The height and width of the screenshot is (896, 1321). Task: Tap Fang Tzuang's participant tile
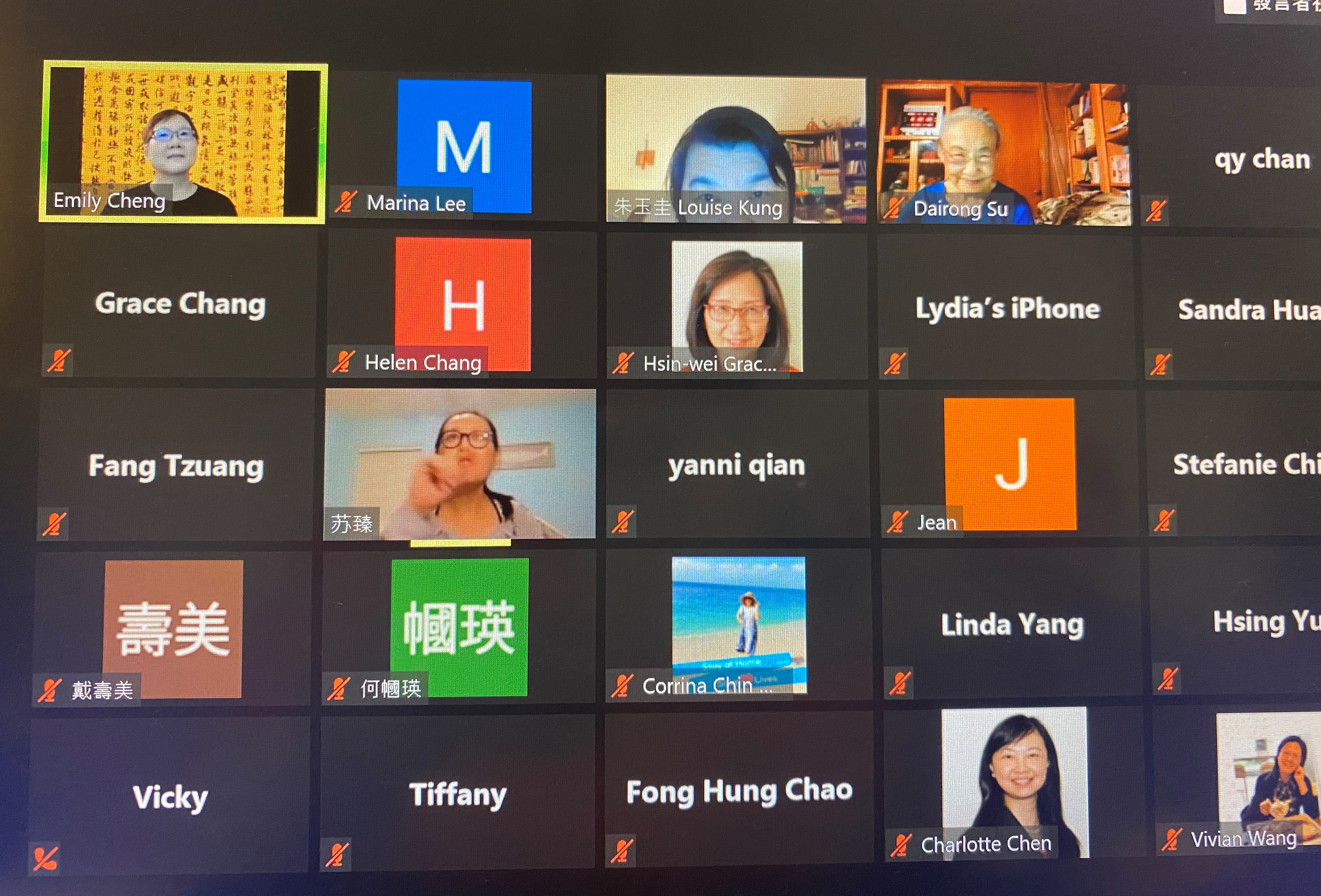point(176,465)
